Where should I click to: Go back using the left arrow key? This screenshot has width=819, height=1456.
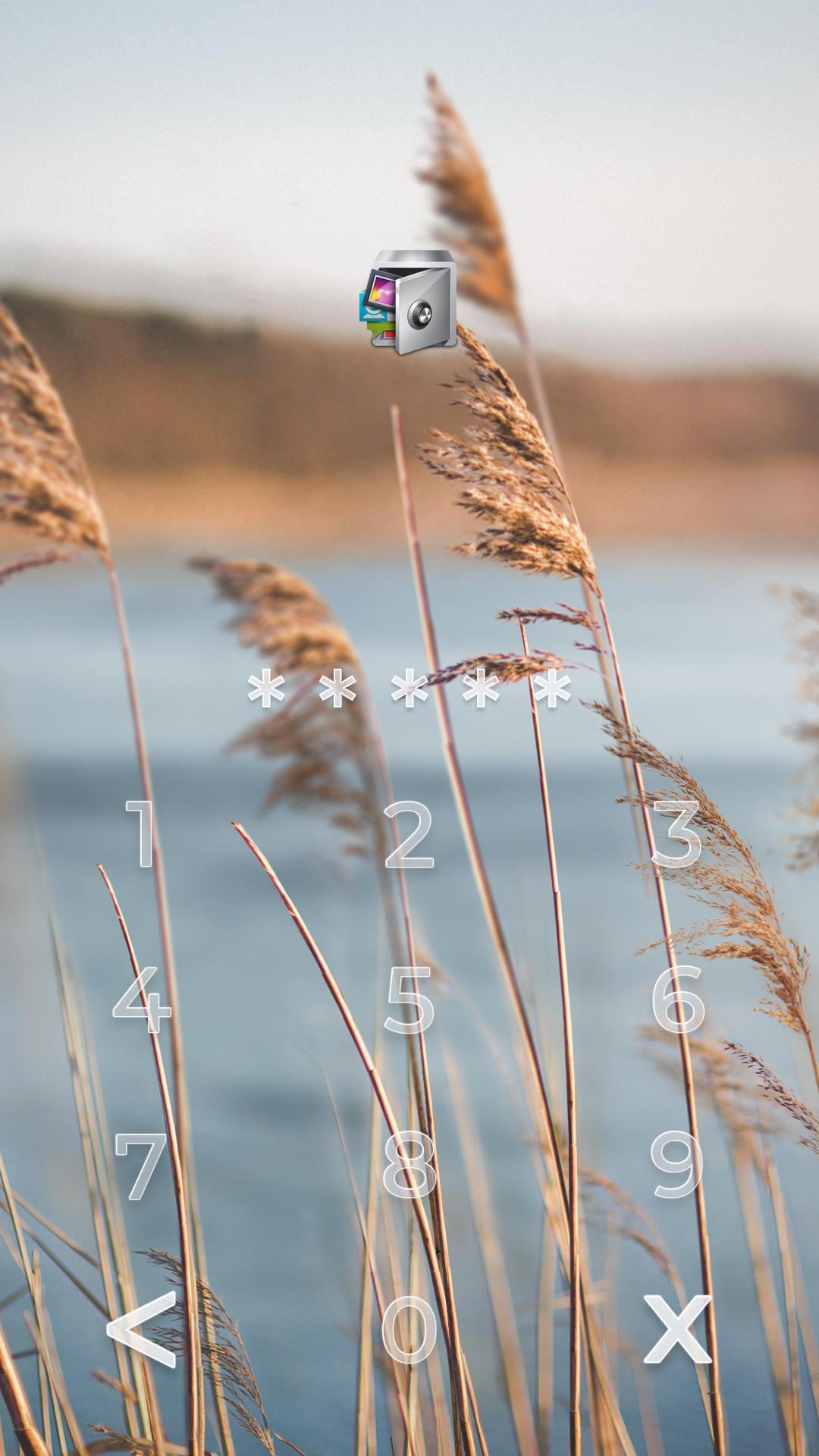(x=142, y=1330)
